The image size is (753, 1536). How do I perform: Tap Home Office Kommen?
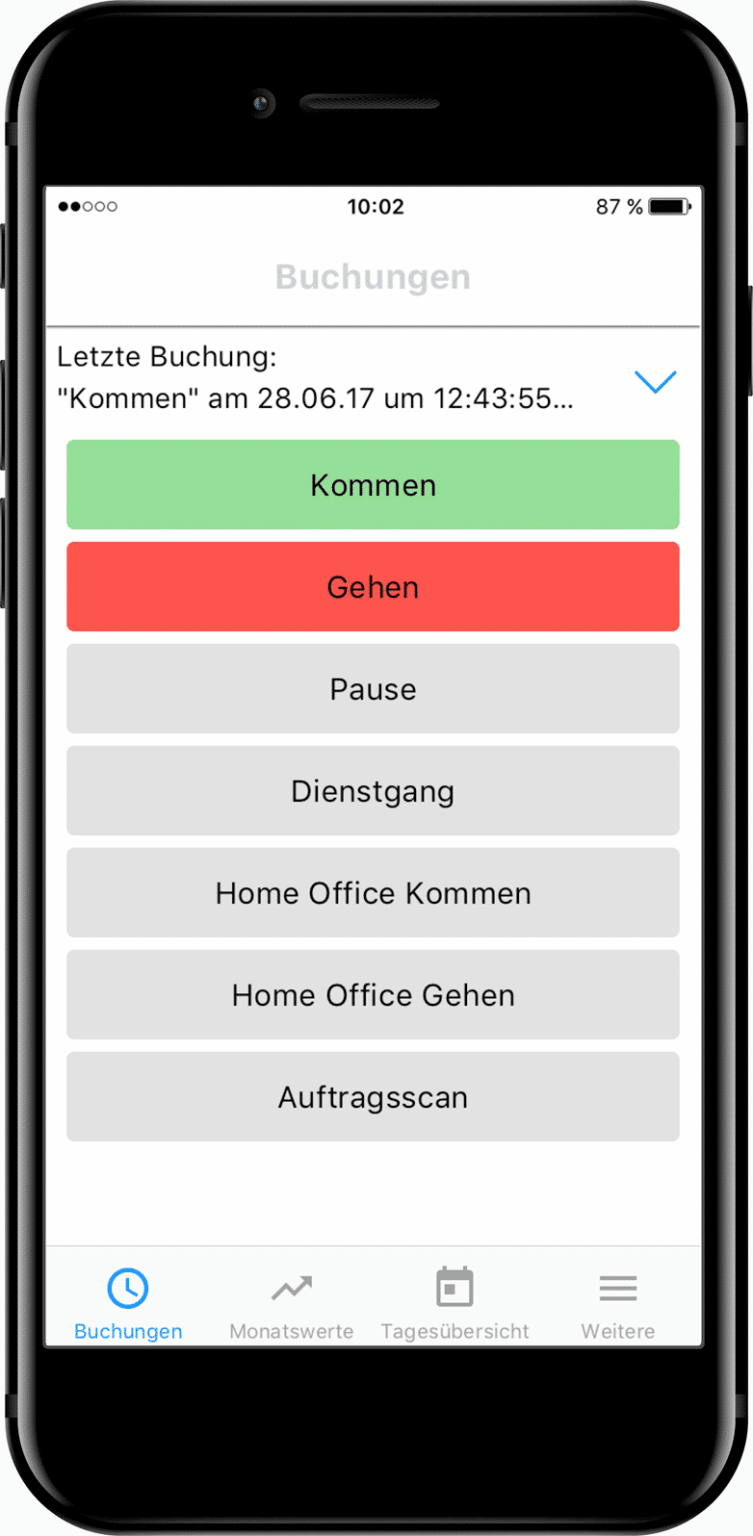click(x=373, y=893)
